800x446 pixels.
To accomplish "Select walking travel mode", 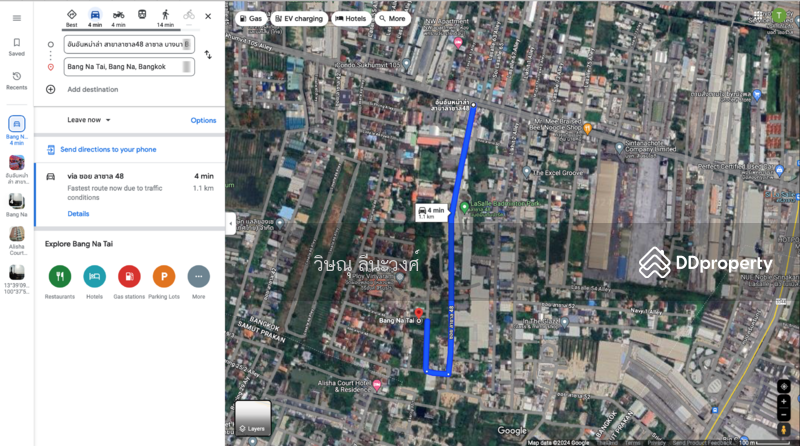I will 165,16.
